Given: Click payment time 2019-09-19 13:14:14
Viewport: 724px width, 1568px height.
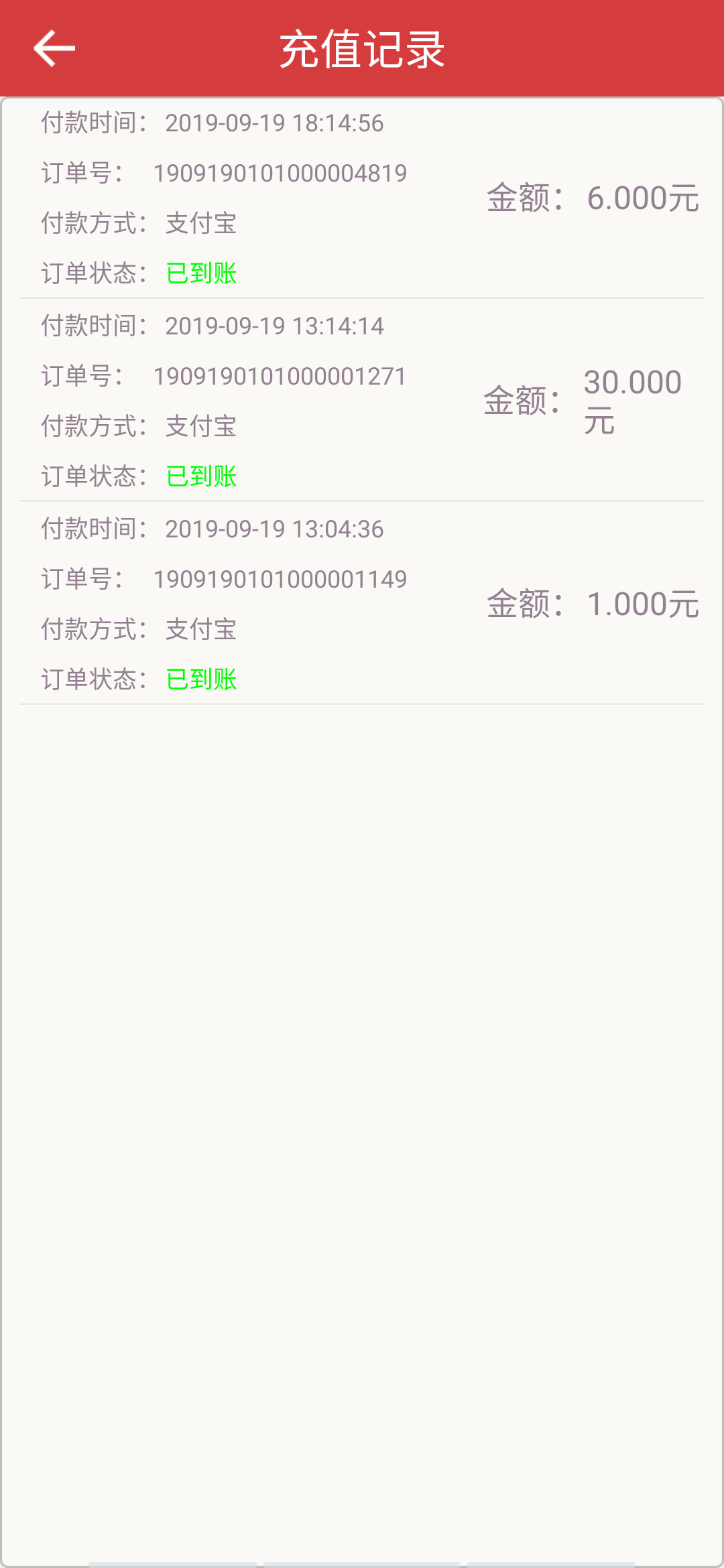Looking at the screenshot, I should [276, 327].
